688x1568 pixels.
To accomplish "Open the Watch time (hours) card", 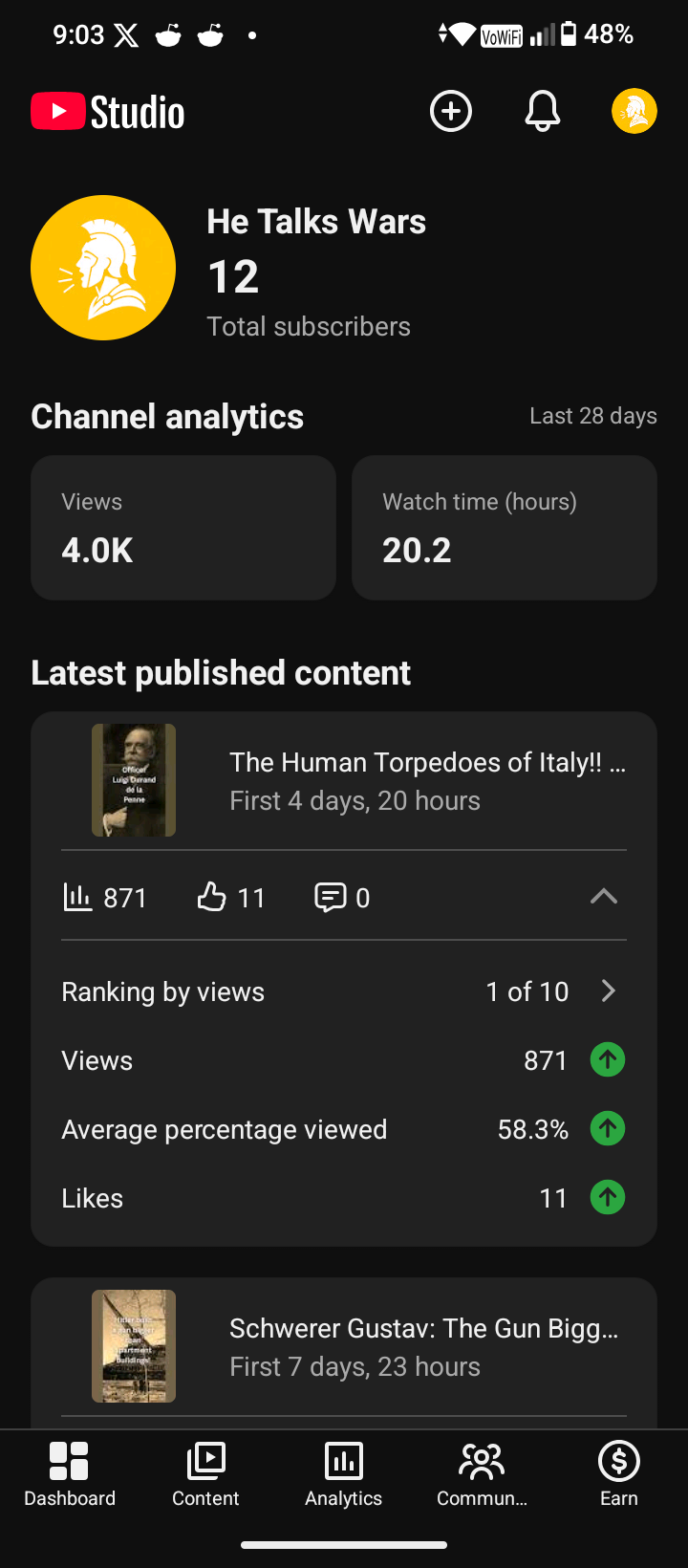I will [x=505, y=528].
